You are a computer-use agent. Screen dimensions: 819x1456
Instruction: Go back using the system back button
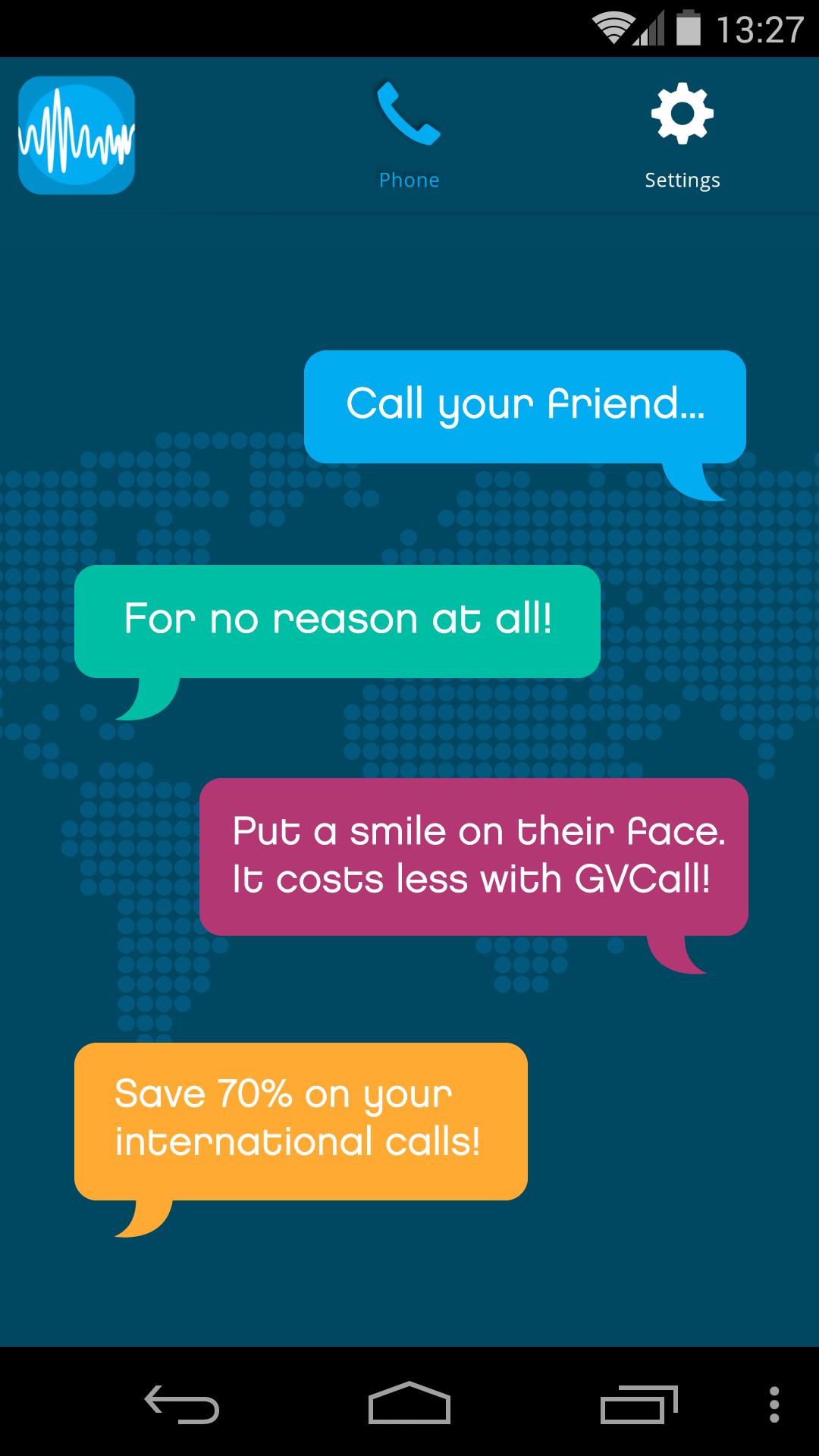coord(182,1404)
